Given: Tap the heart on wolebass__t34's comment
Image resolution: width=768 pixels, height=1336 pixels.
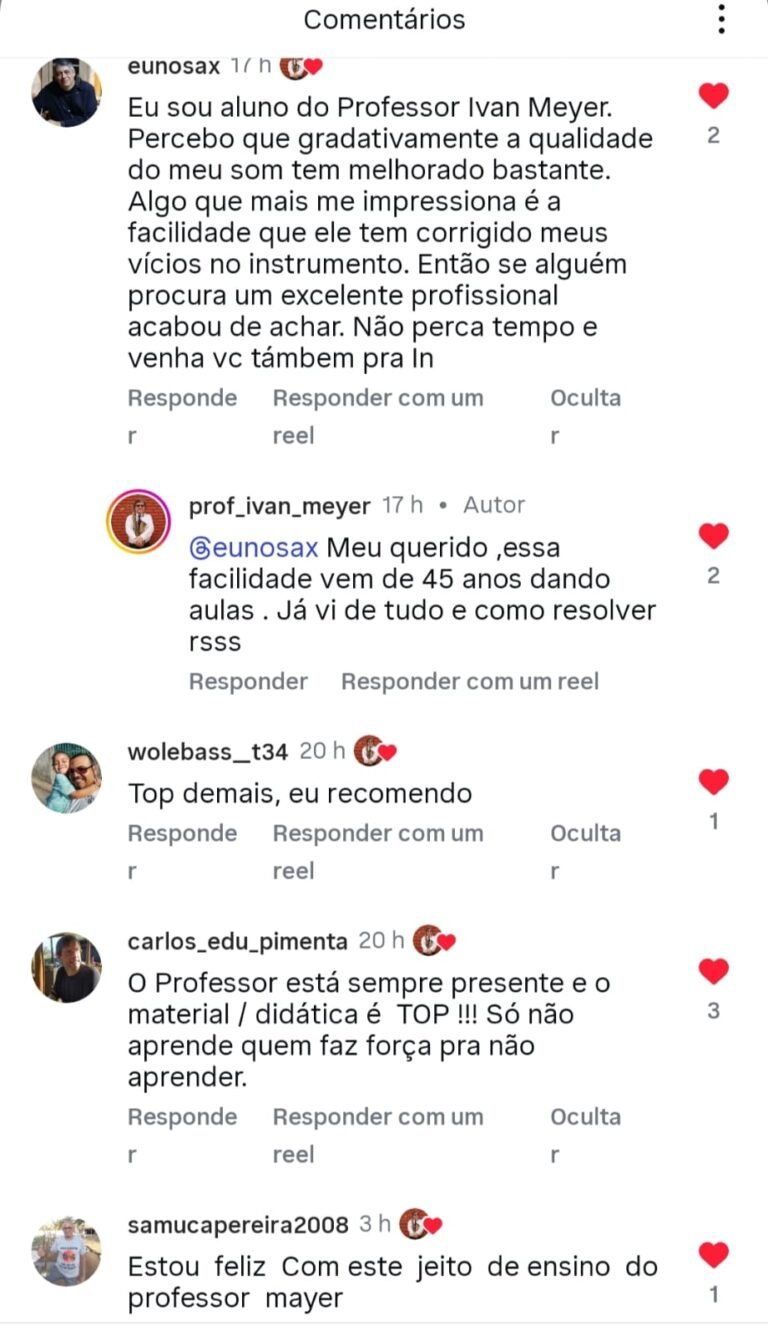Looking at the screenshot, I should [x=713, y=782].
